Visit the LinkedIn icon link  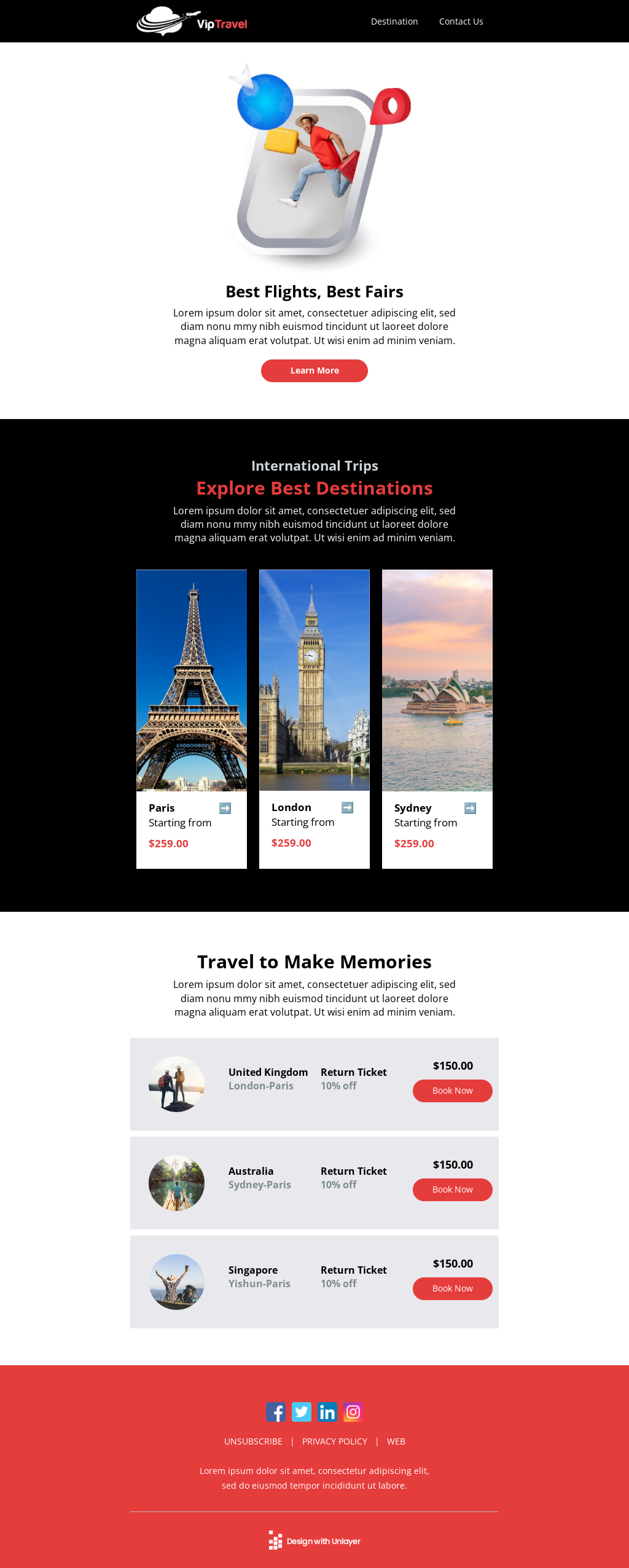pos(327,1412)
